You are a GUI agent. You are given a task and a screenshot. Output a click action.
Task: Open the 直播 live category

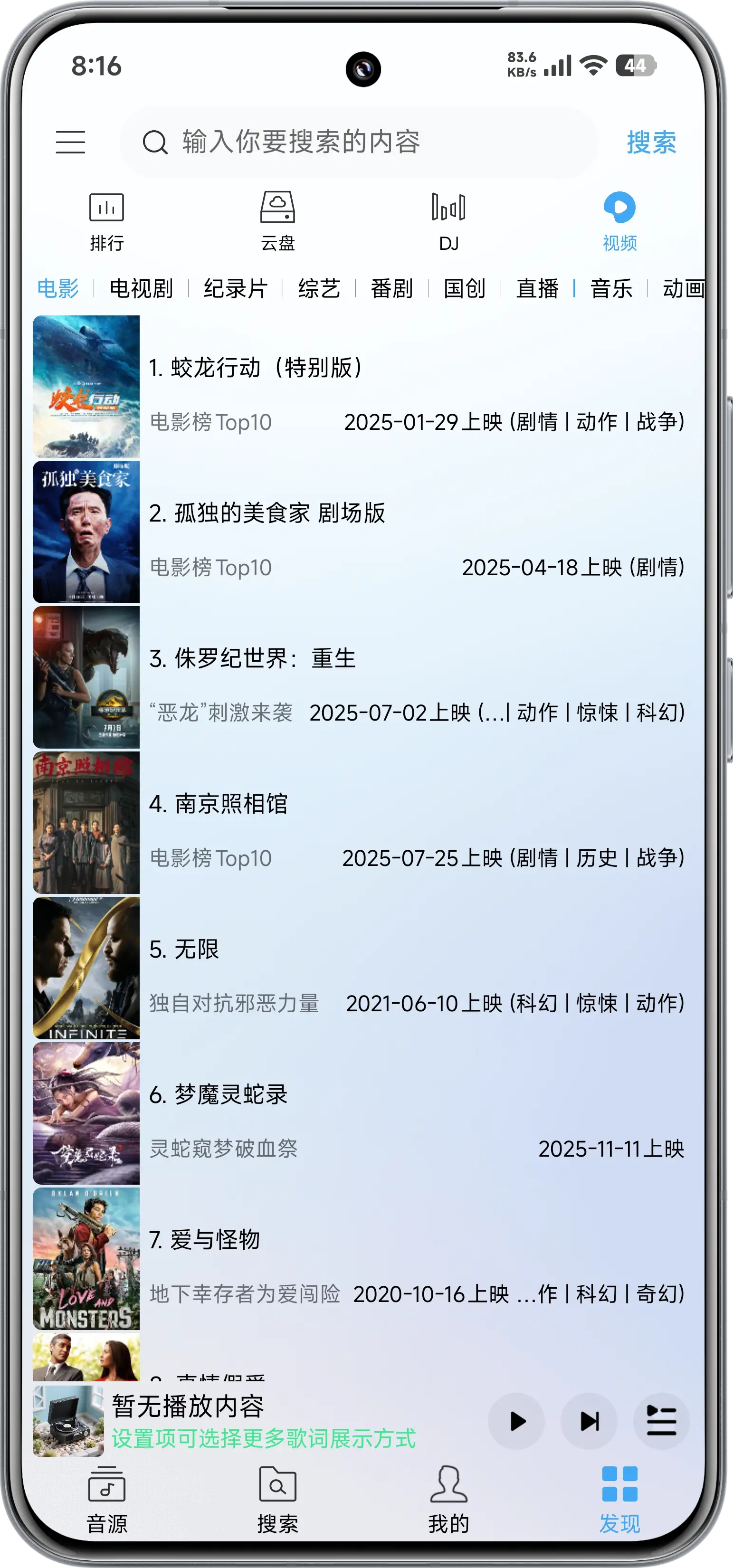click(537, 288)
